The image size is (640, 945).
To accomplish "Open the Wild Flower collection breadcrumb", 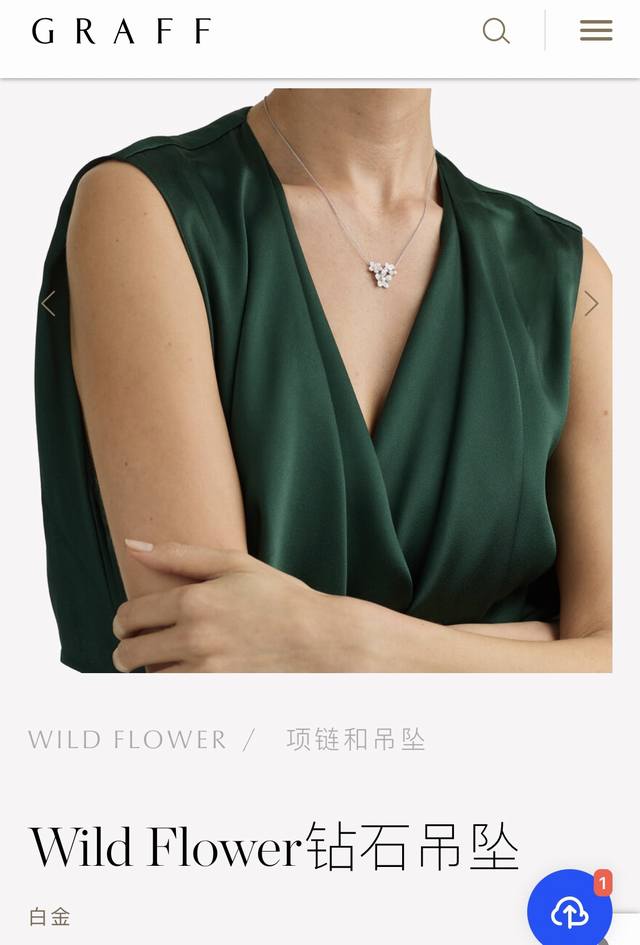I will coord(128,740).
